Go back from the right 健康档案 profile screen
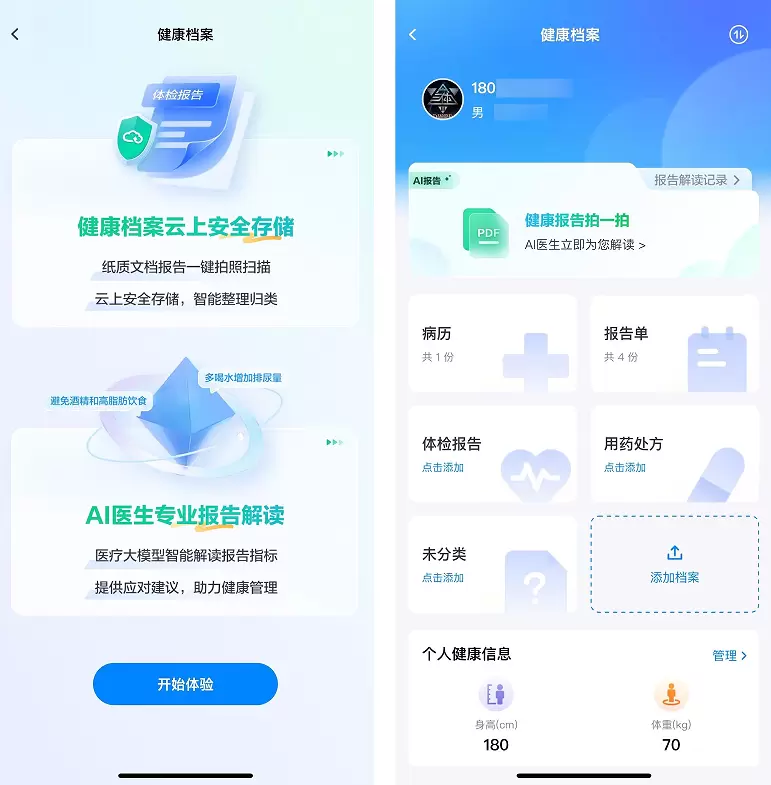The image size is (771, 785). pyautogui.click(x=412, y=35)
